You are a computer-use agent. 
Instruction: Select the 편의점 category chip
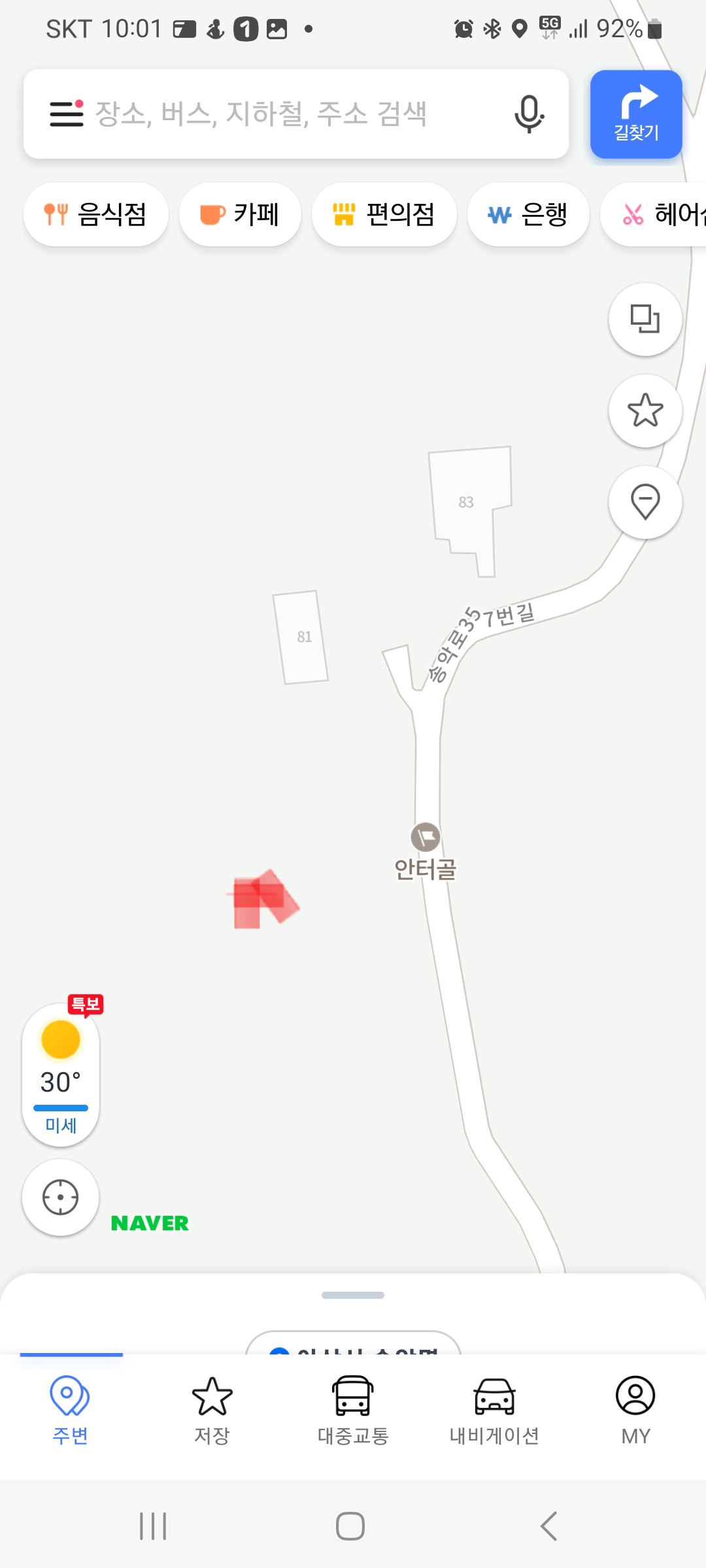pos(384,214)
